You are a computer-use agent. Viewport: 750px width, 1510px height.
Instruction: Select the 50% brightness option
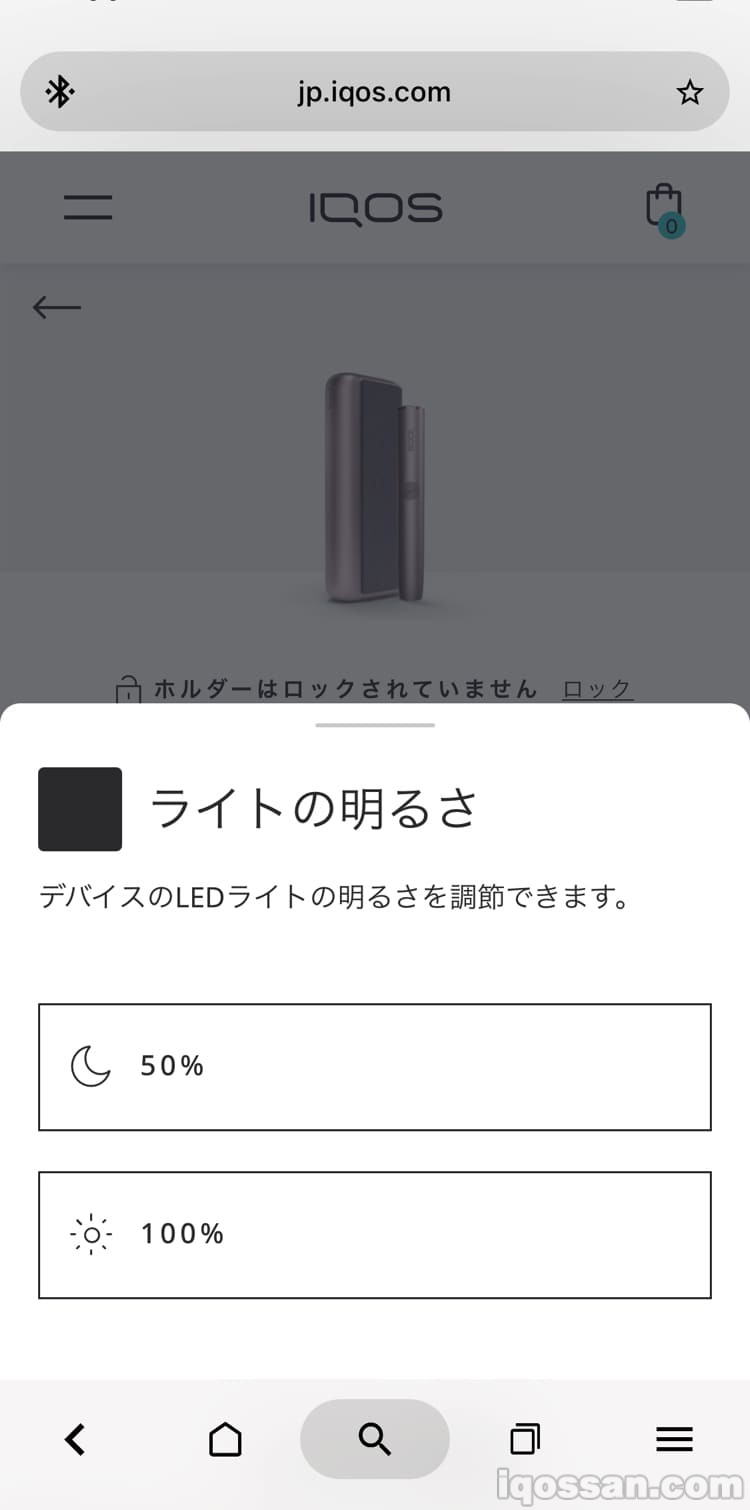pos(374,1066)
